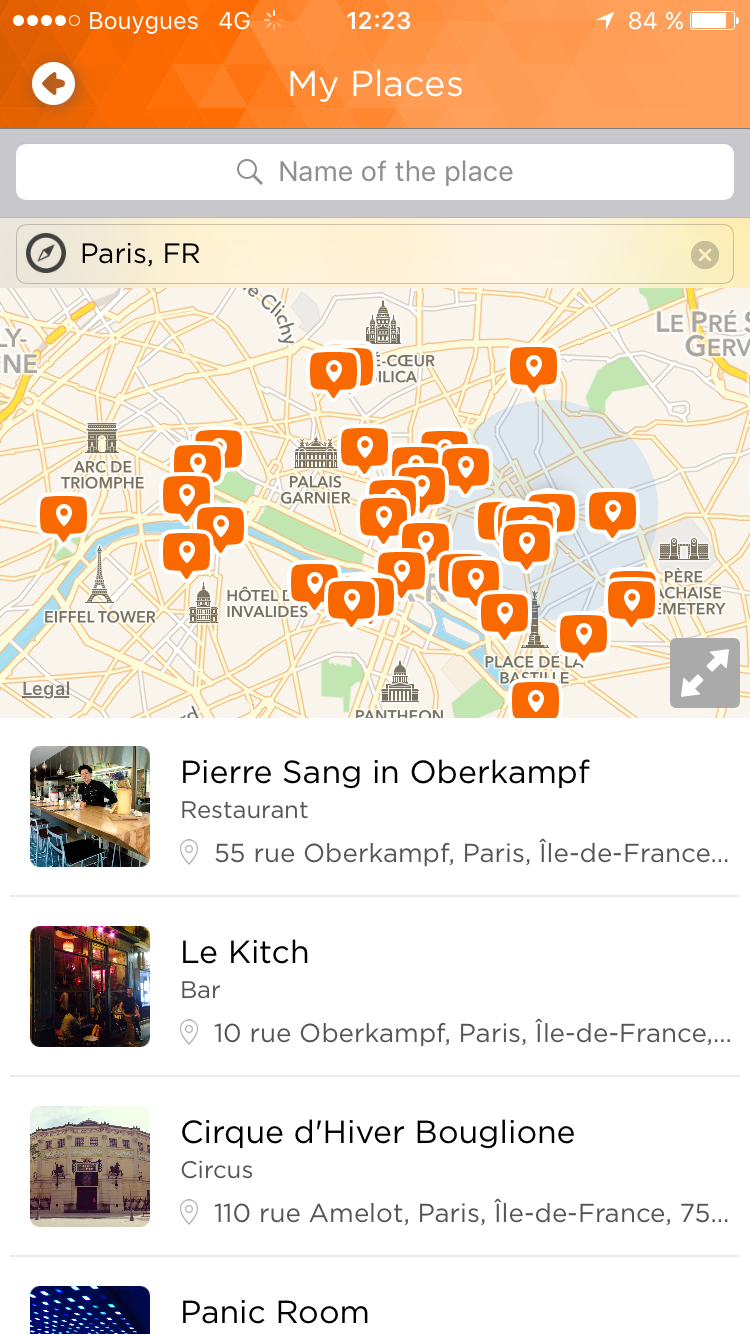Open the Paris, FR location field

pos(375,254)
